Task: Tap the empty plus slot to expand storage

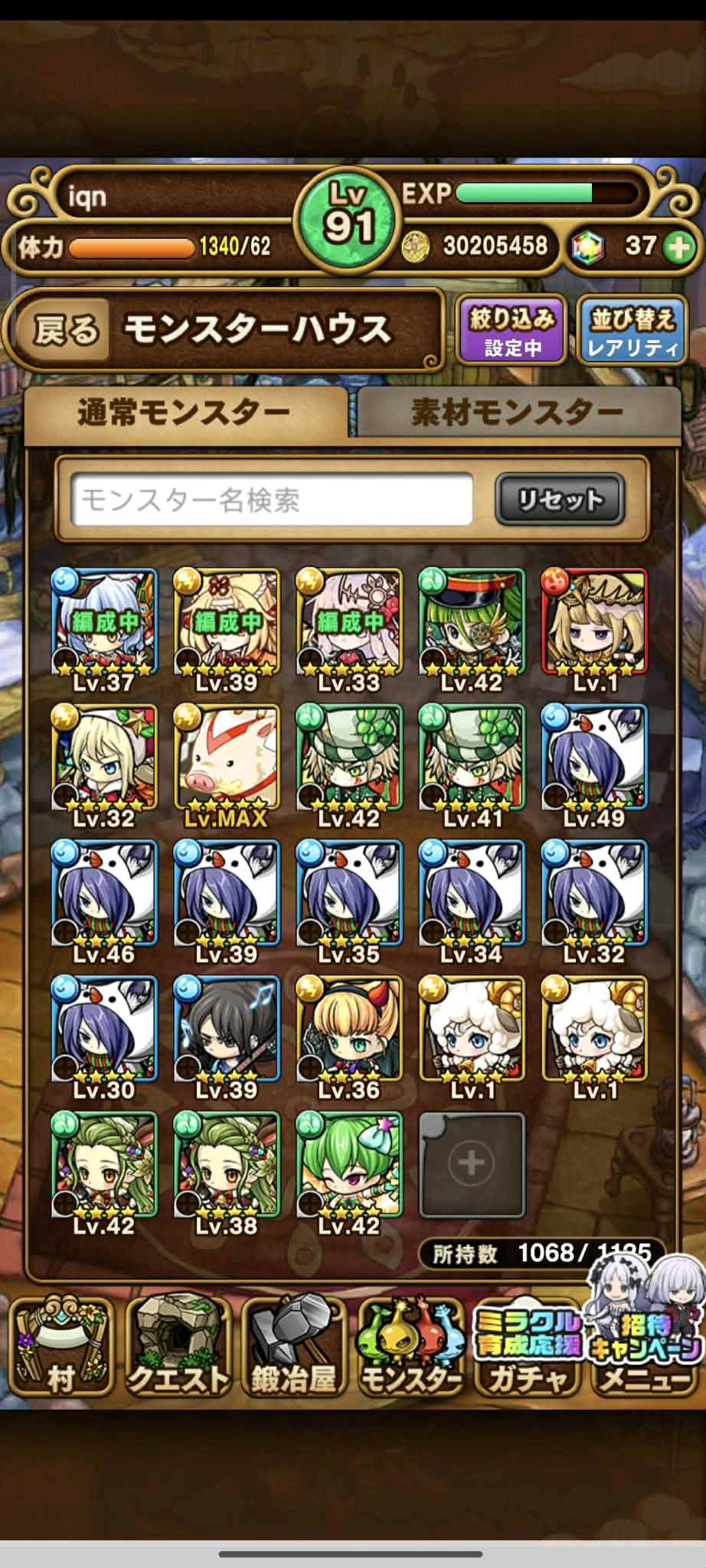Action: pyautogui.click(x=471, y=1163)
